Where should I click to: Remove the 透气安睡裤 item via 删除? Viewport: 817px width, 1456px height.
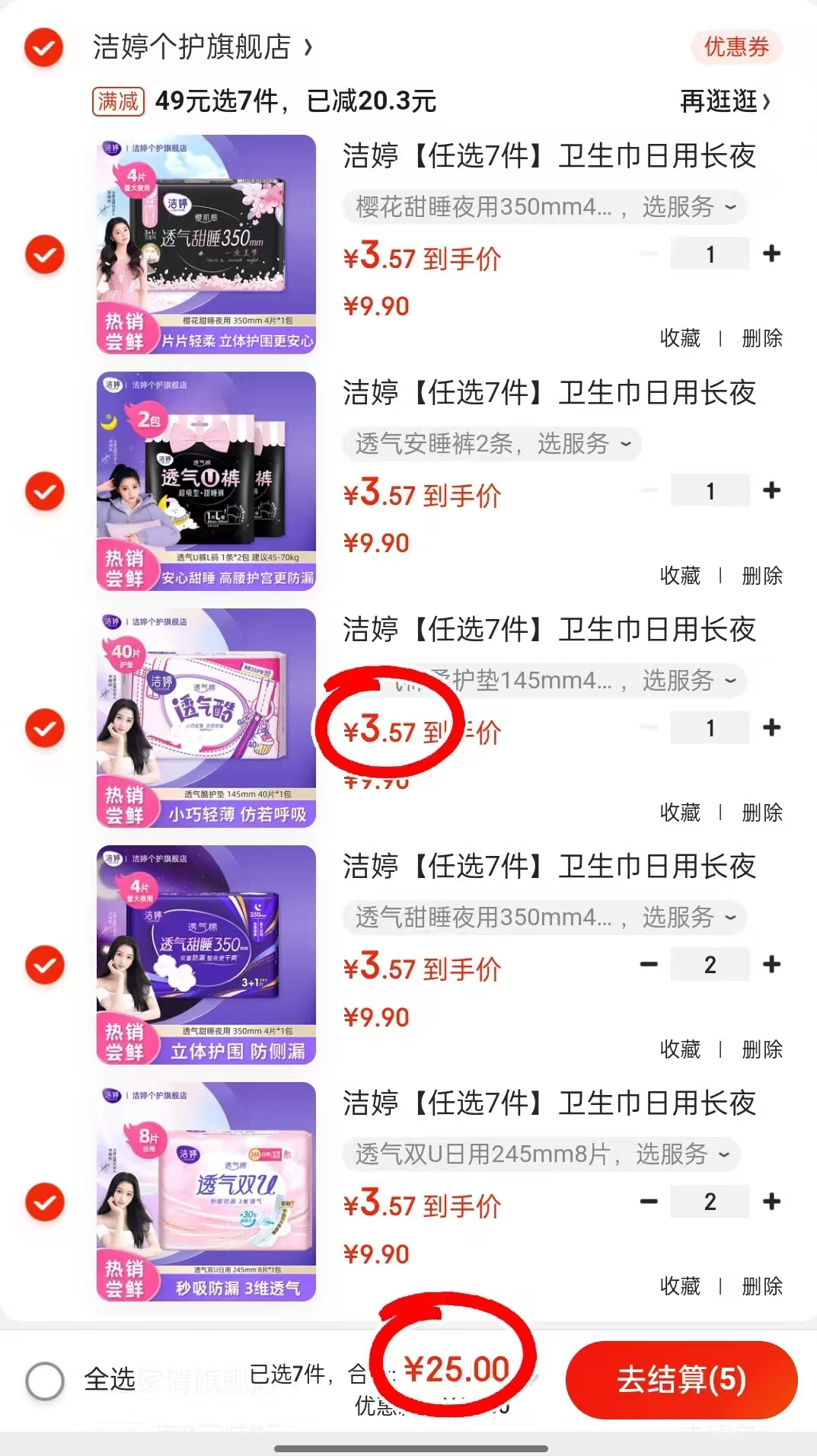[761, 576]
